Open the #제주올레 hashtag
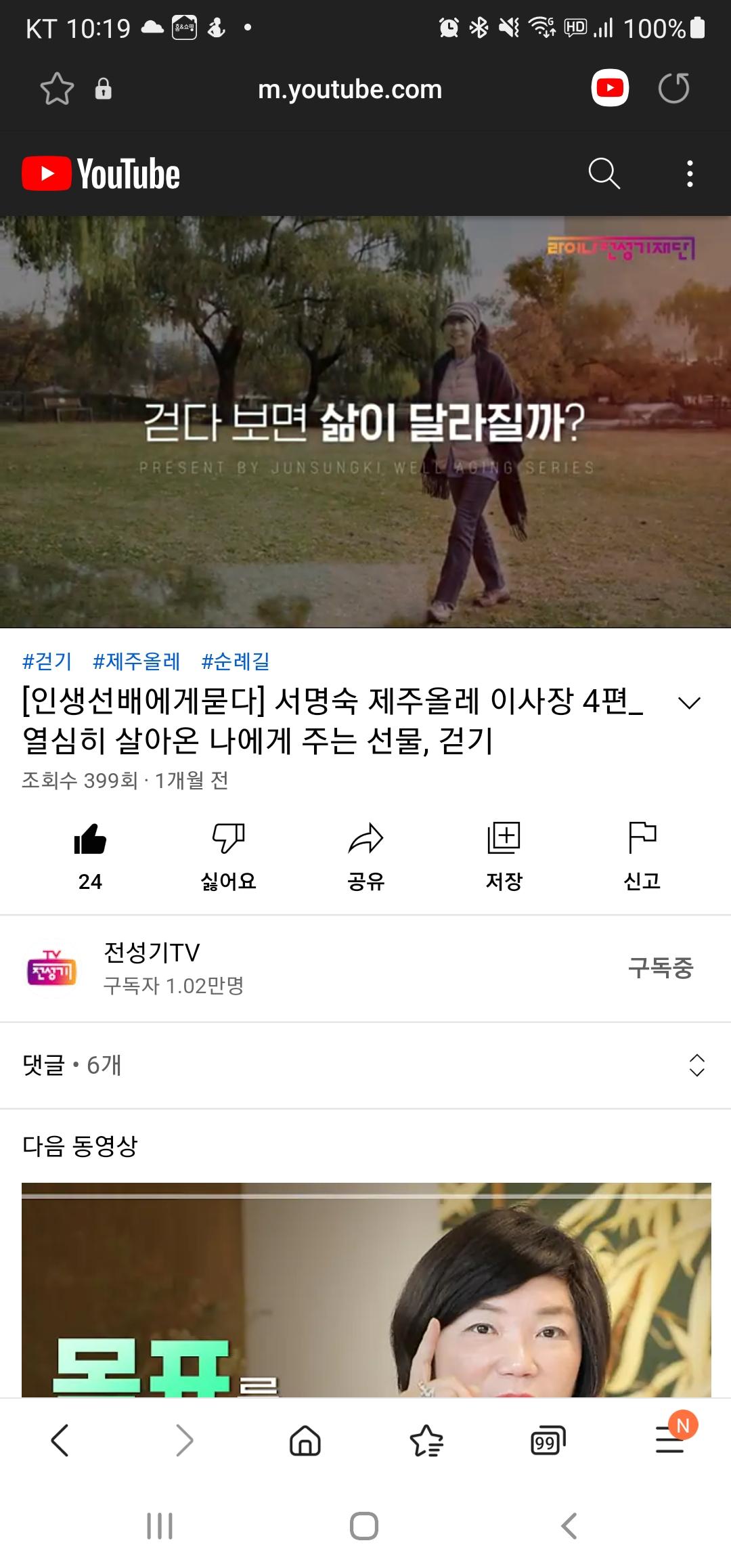This screenshot has width=731, height=1568. click(x=136, y=661)
